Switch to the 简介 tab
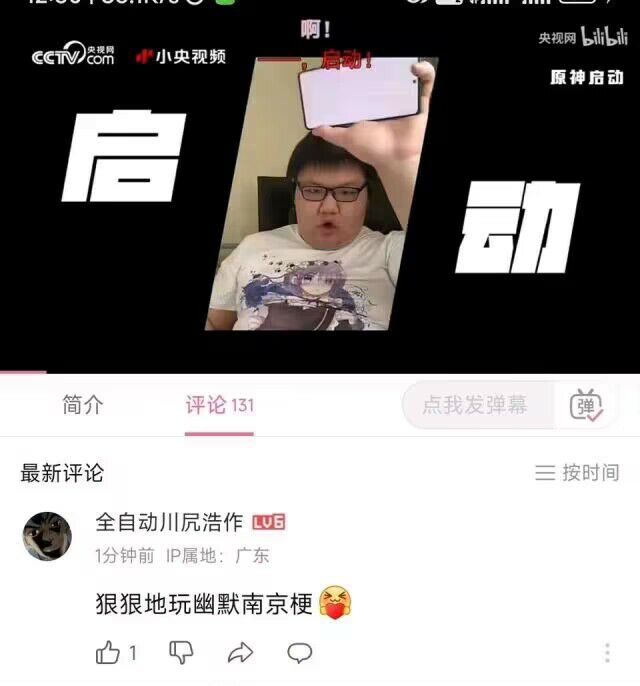Screen dimensions: 640x686 [x=82, y=405]
